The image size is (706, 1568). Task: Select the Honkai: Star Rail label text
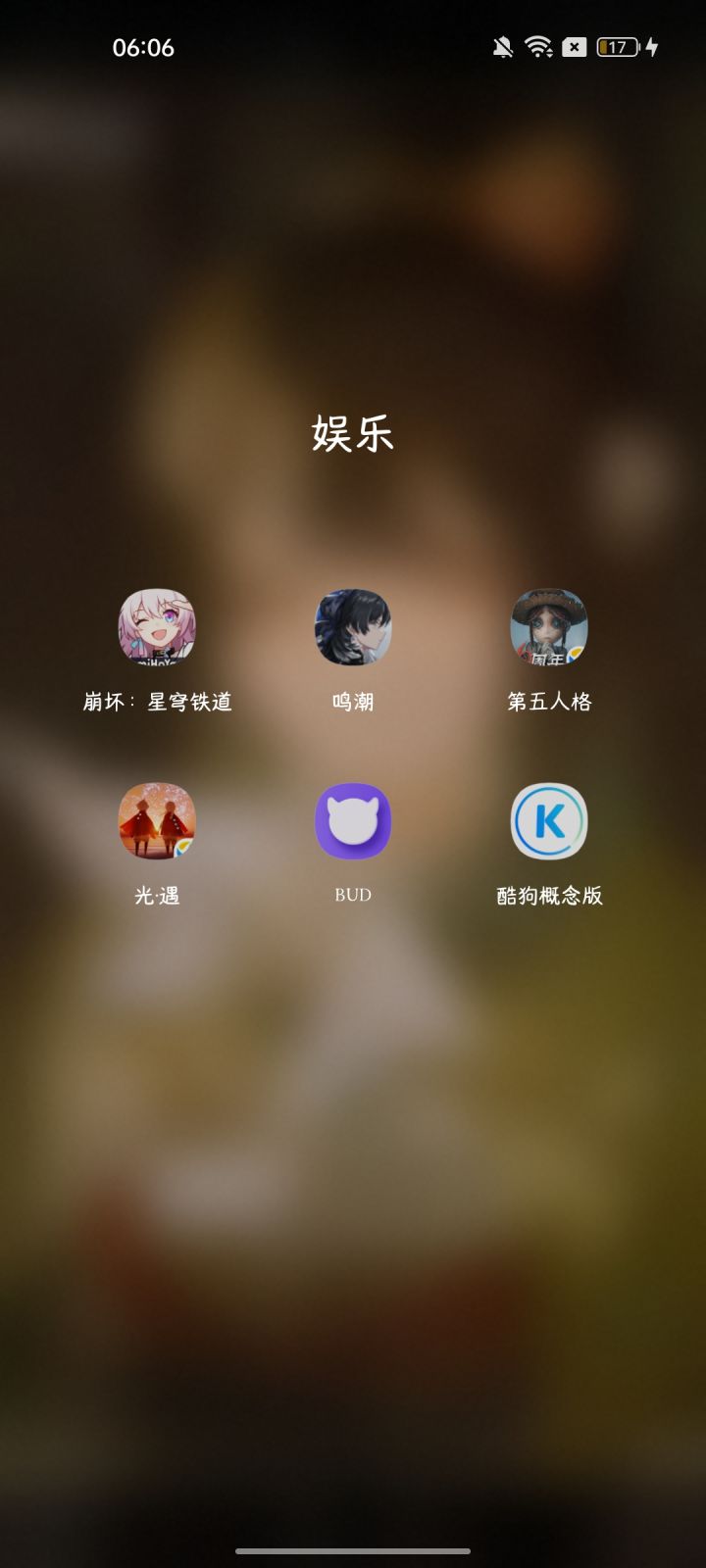(x=157, y=701)
